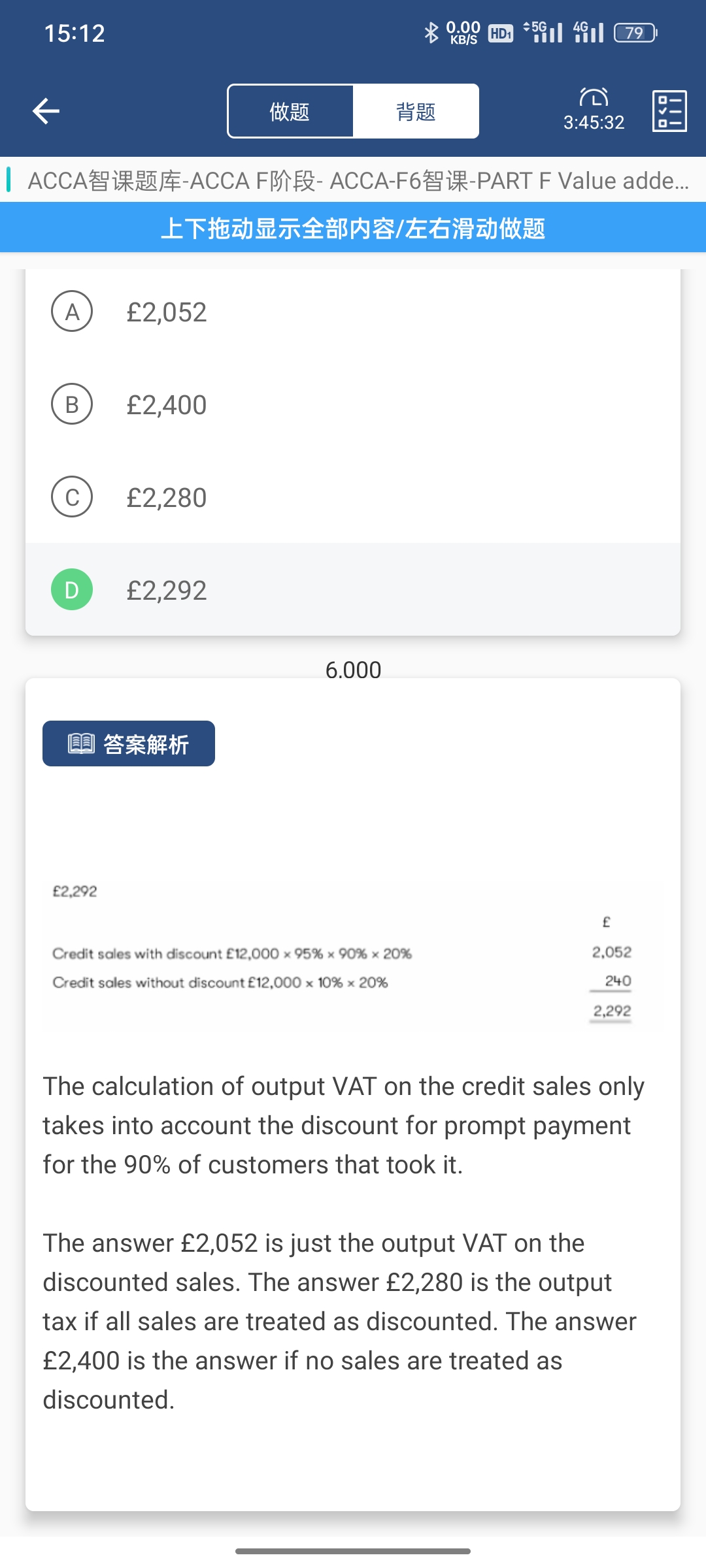Choose option C £2,280
This screenshot has width=706, height=1568.
click(353, 497)
